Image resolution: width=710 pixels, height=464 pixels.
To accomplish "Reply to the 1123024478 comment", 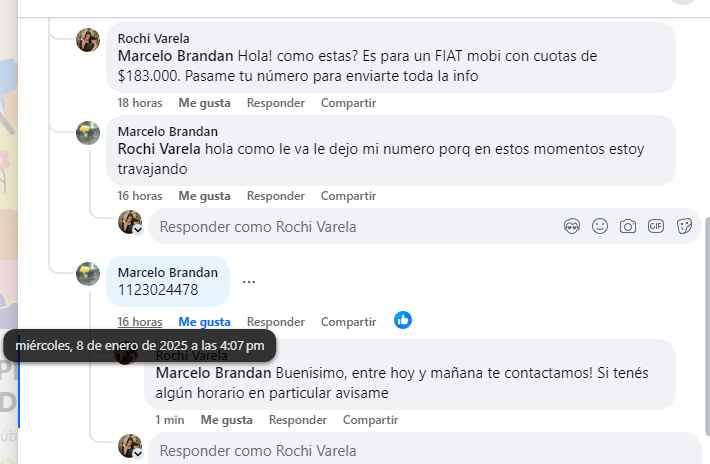I will pyautogui.click(x=275, y=322).
